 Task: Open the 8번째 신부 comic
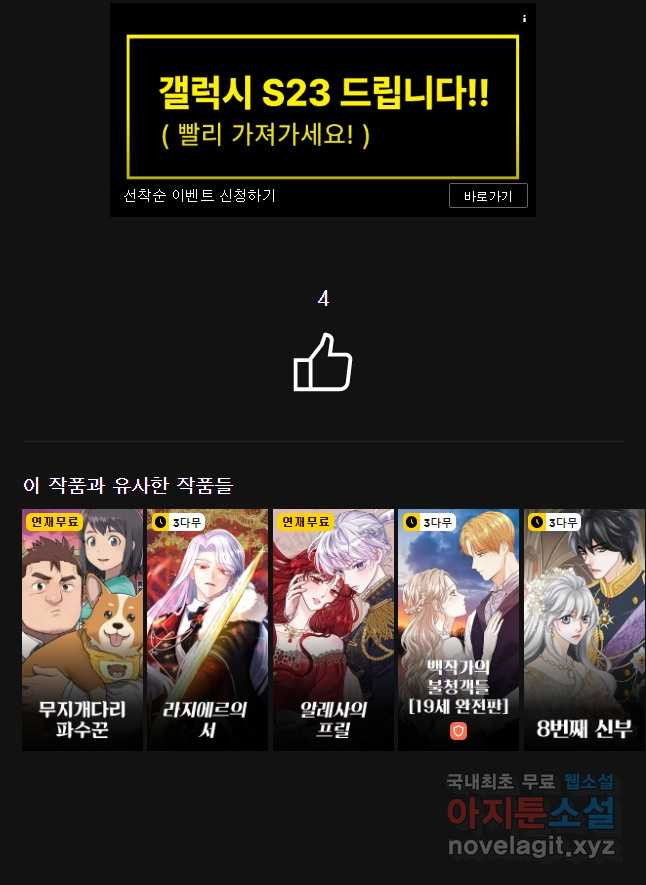click(x=583, y=630)
